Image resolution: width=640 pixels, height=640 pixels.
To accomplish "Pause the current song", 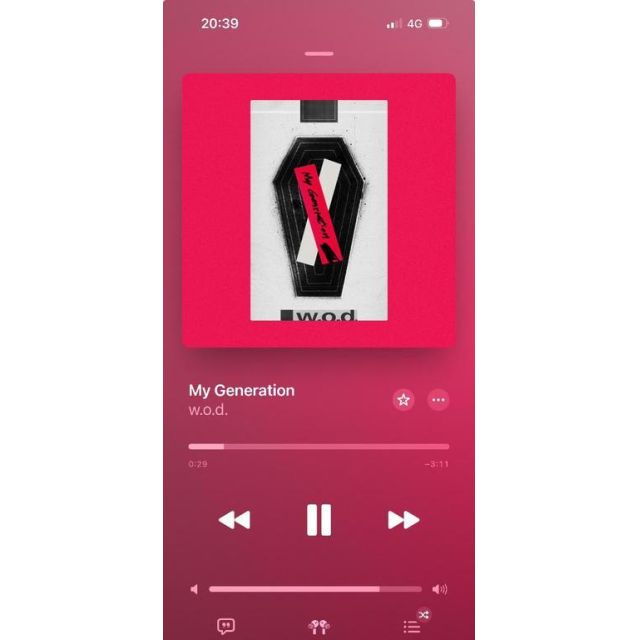I will point(318,520).
